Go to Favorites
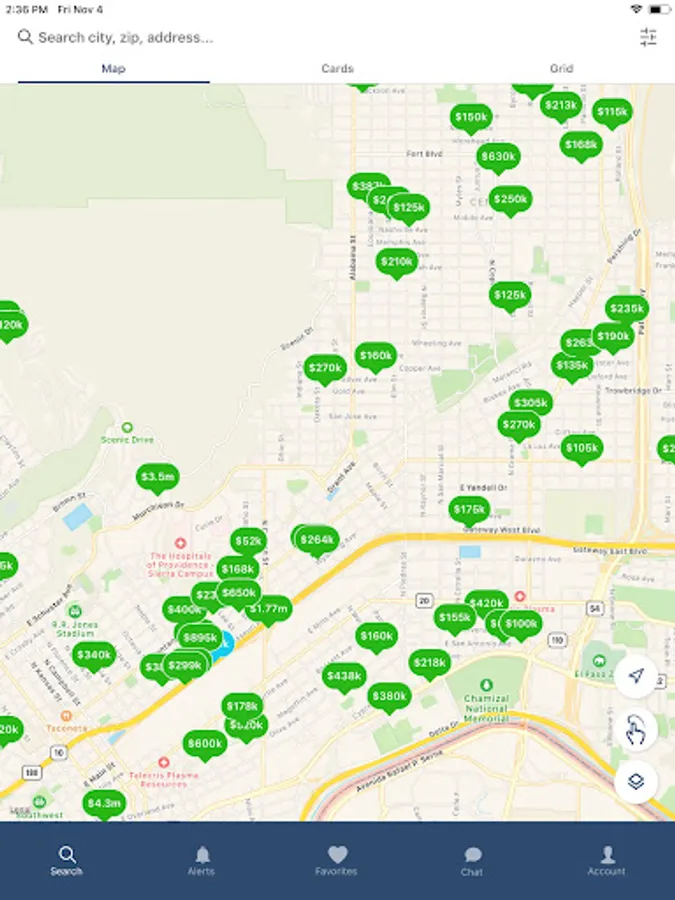 [x=336, y=860]
